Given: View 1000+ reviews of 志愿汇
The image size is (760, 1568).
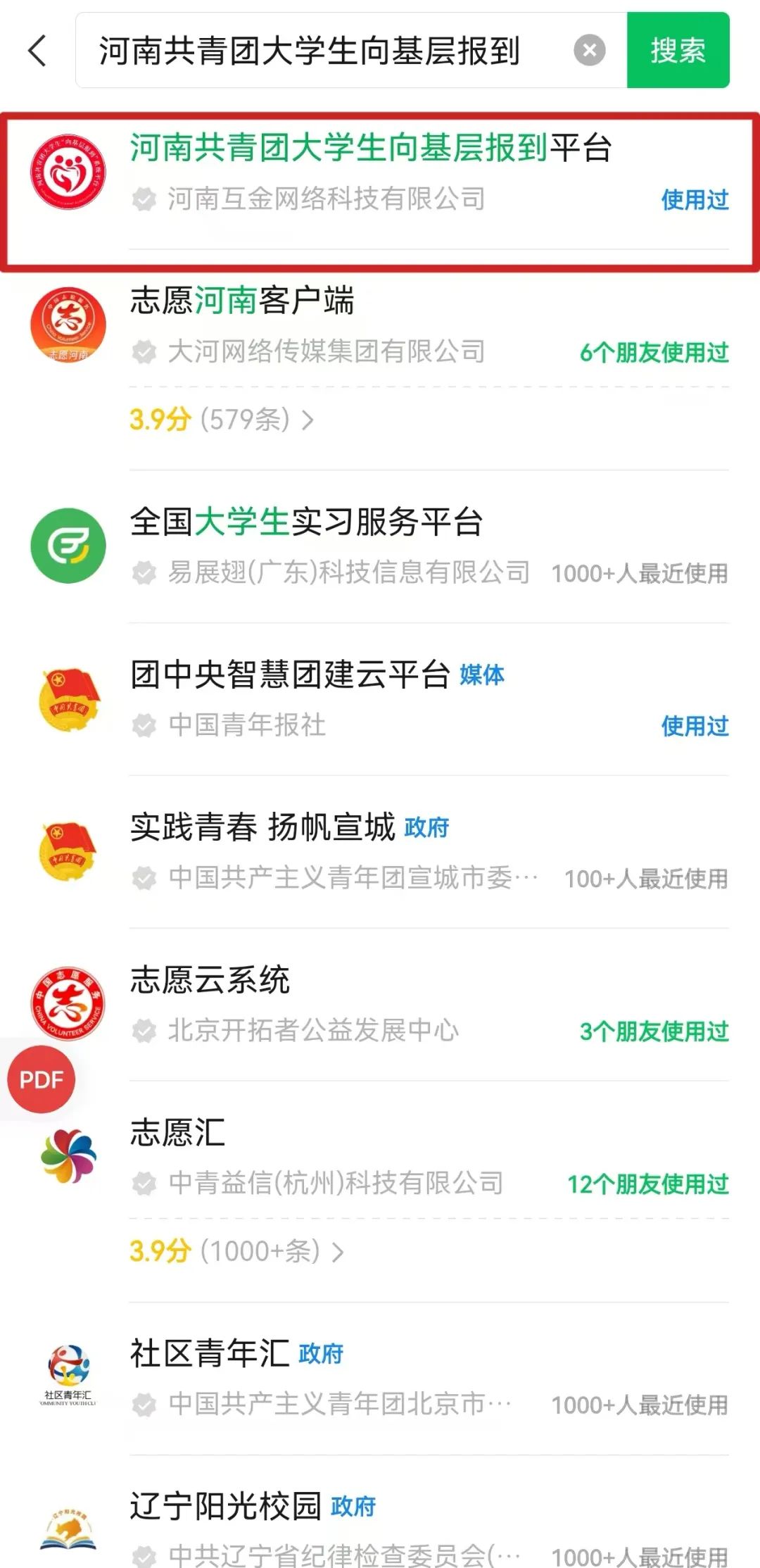Looking at the screenshot, I should 237,1252.
